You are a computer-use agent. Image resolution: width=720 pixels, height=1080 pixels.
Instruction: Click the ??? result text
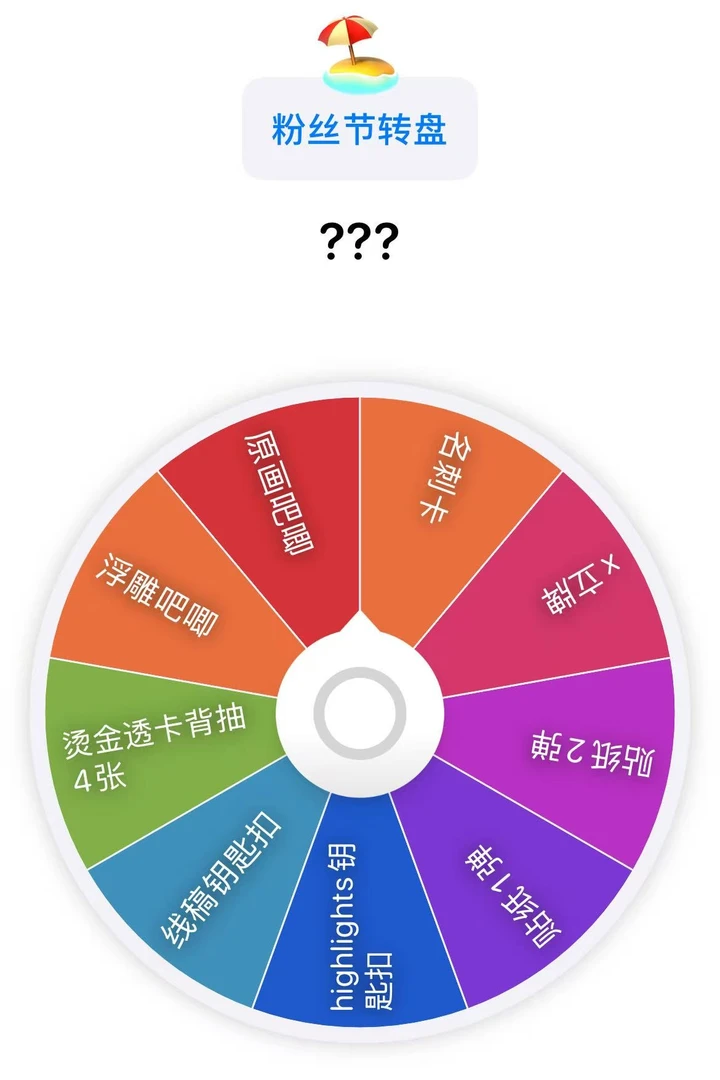tap(360, 238)
